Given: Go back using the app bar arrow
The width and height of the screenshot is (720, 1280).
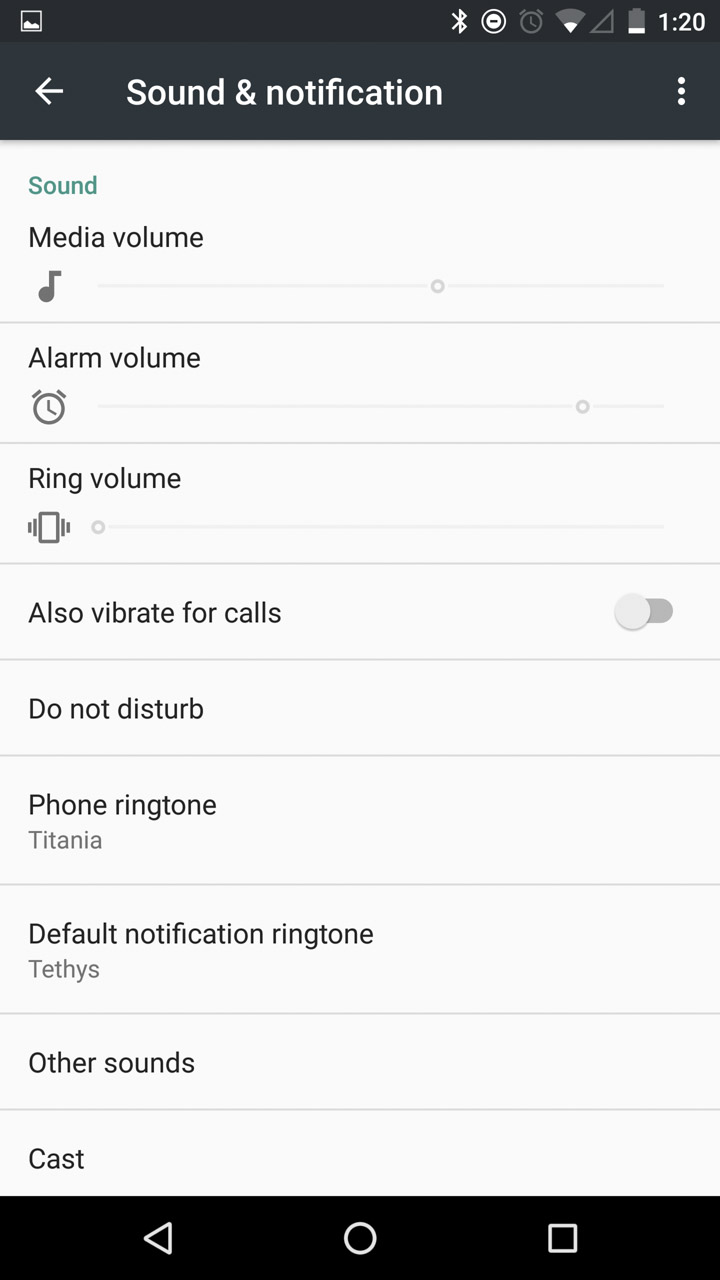Looking at the screenshot, I should tap(49, 92).
